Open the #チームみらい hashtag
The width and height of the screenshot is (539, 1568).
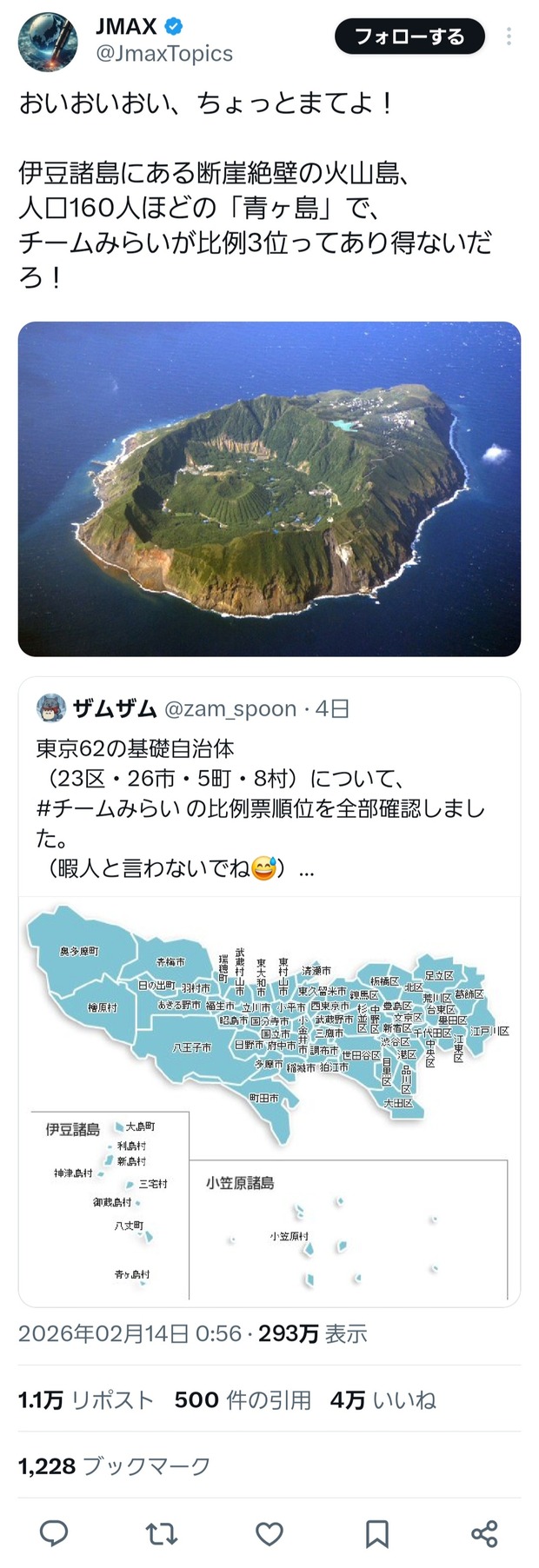point(108,808)
